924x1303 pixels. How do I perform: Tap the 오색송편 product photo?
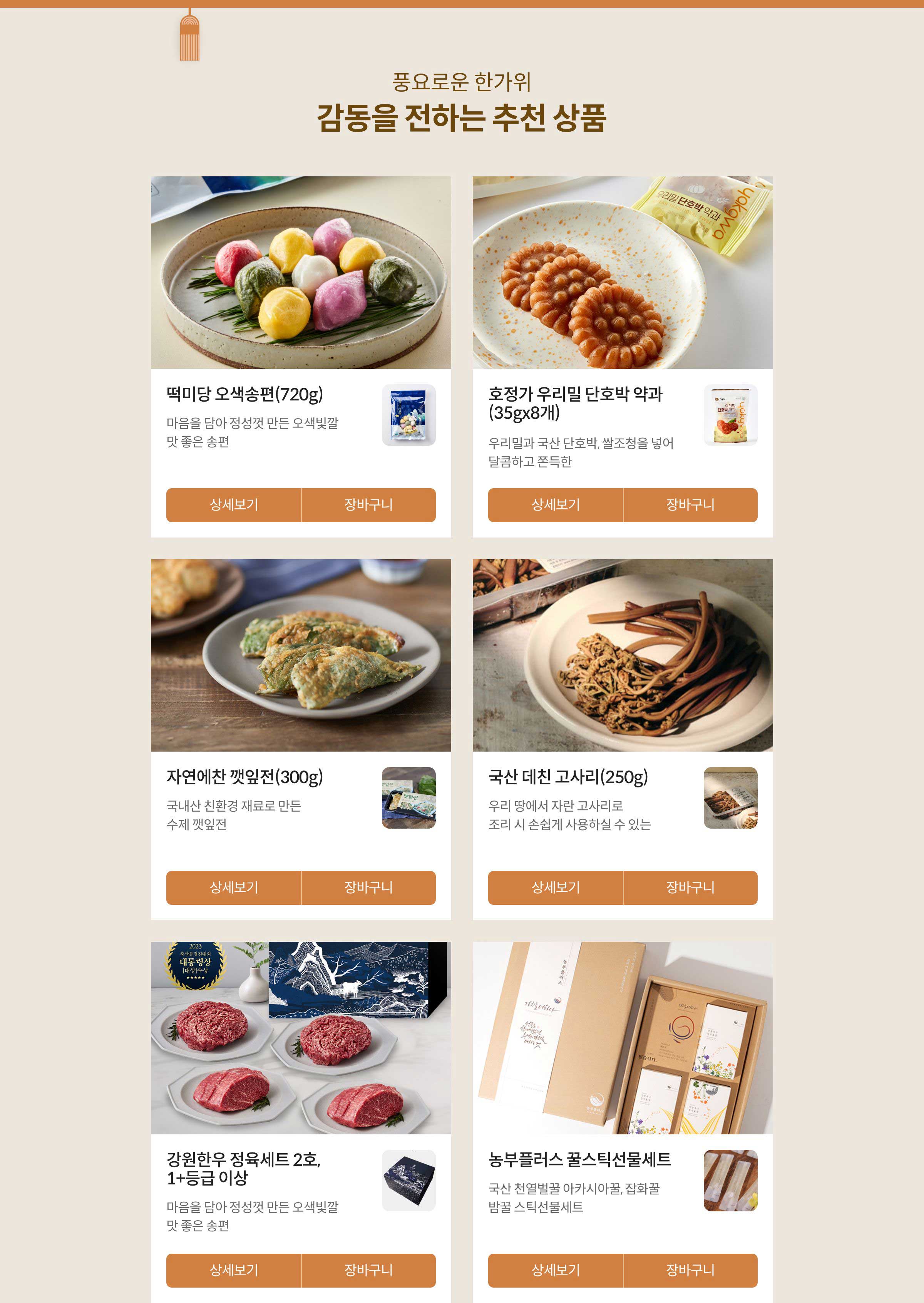[300, 273]
